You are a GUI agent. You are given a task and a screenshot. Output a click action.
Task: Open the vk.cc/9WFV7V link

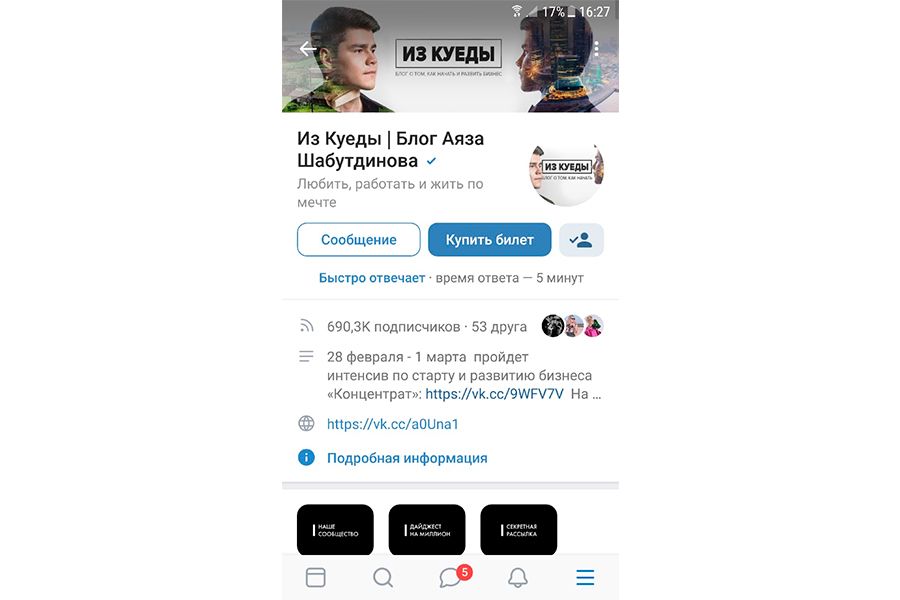(x=495, y=394)
